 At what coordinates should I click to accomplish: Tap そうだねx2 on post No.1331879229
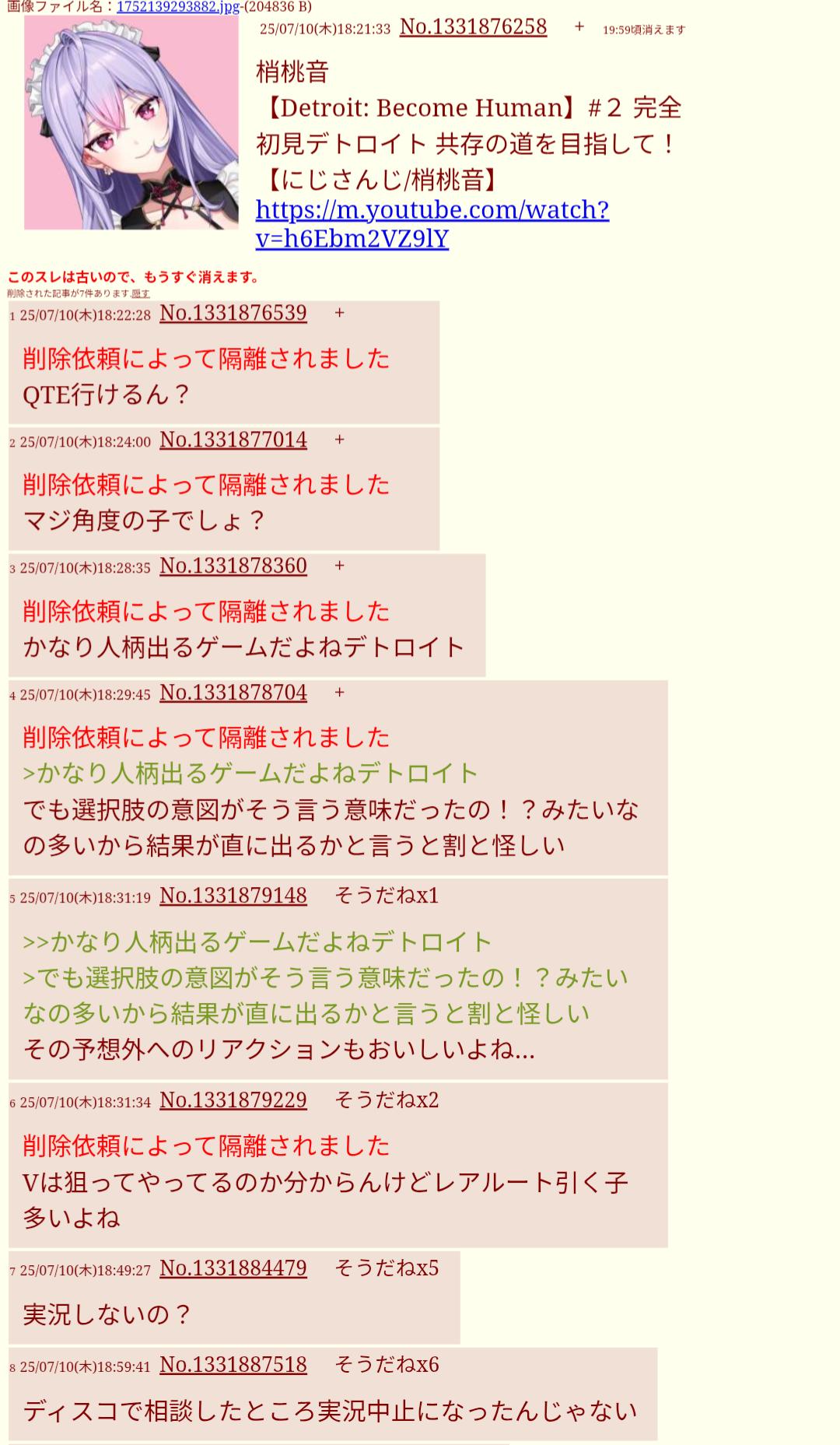pos(387,1100)
